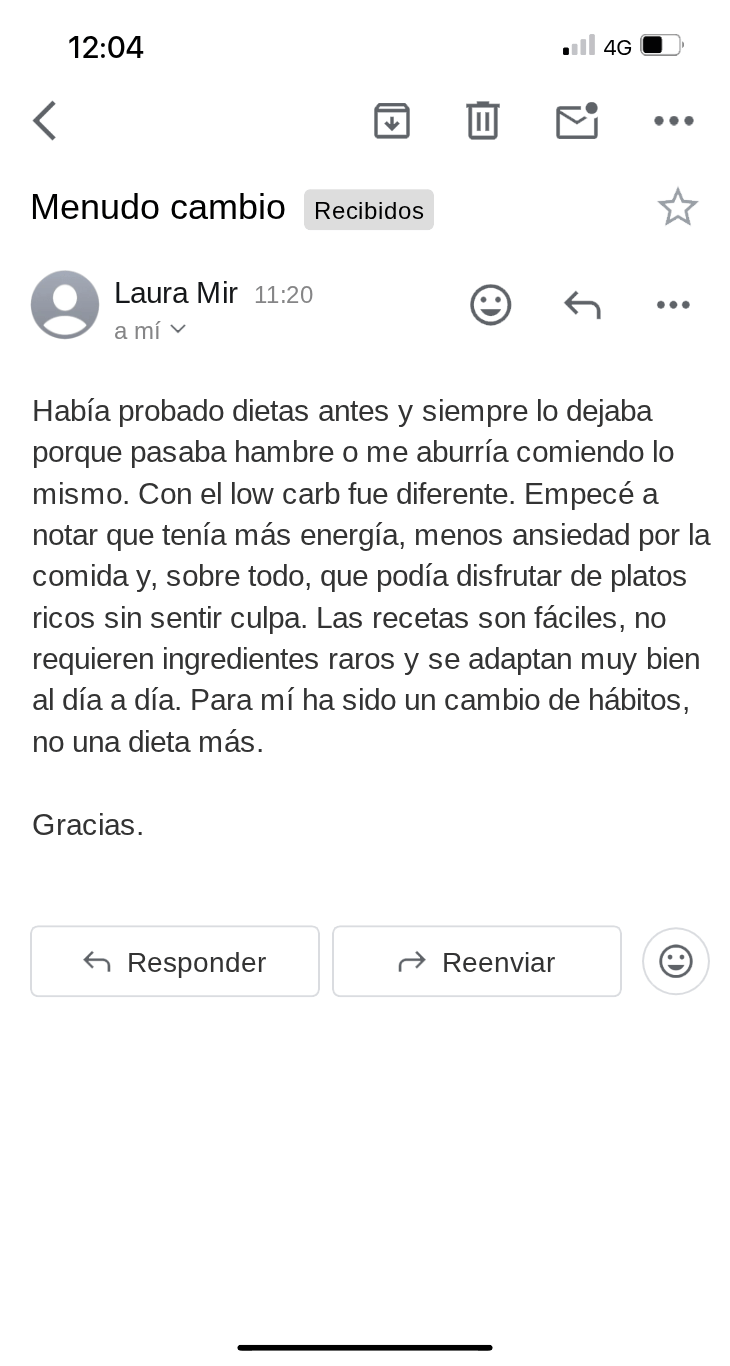The height and width of the screenshot is (1366, 730).
Task: Open the email subject 'Menudo cambio'
Action: [157, 207]
